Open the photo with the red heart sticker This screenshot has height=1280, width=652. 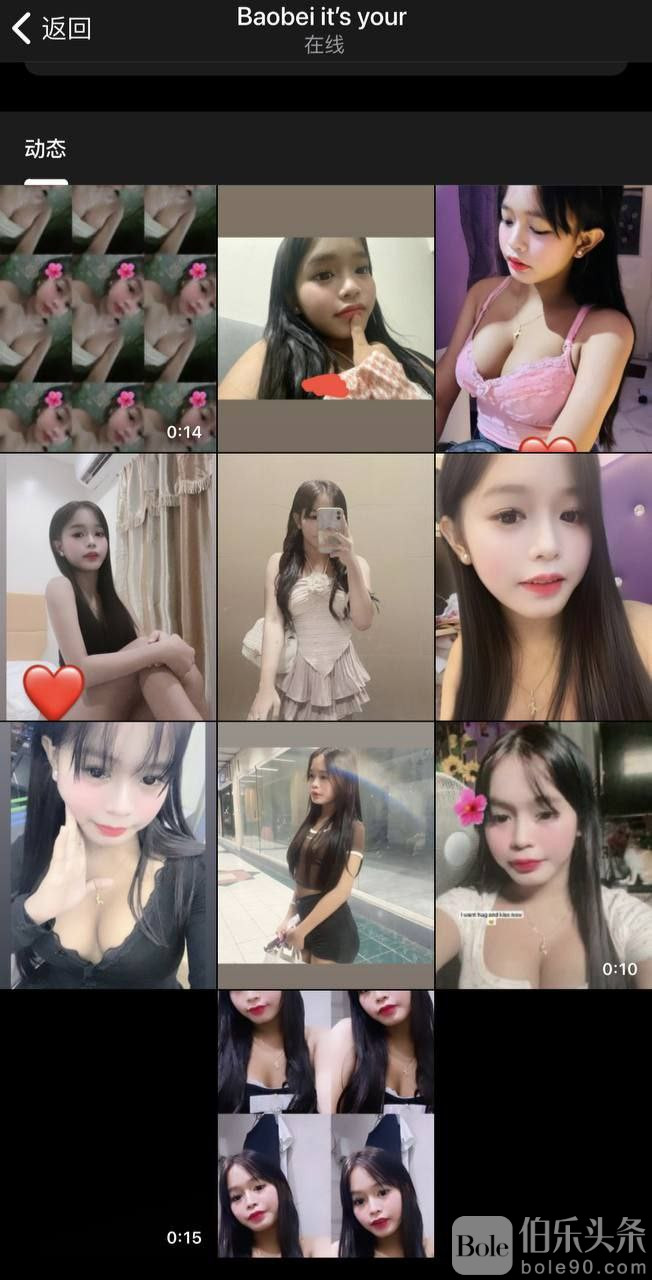[107, 587]
